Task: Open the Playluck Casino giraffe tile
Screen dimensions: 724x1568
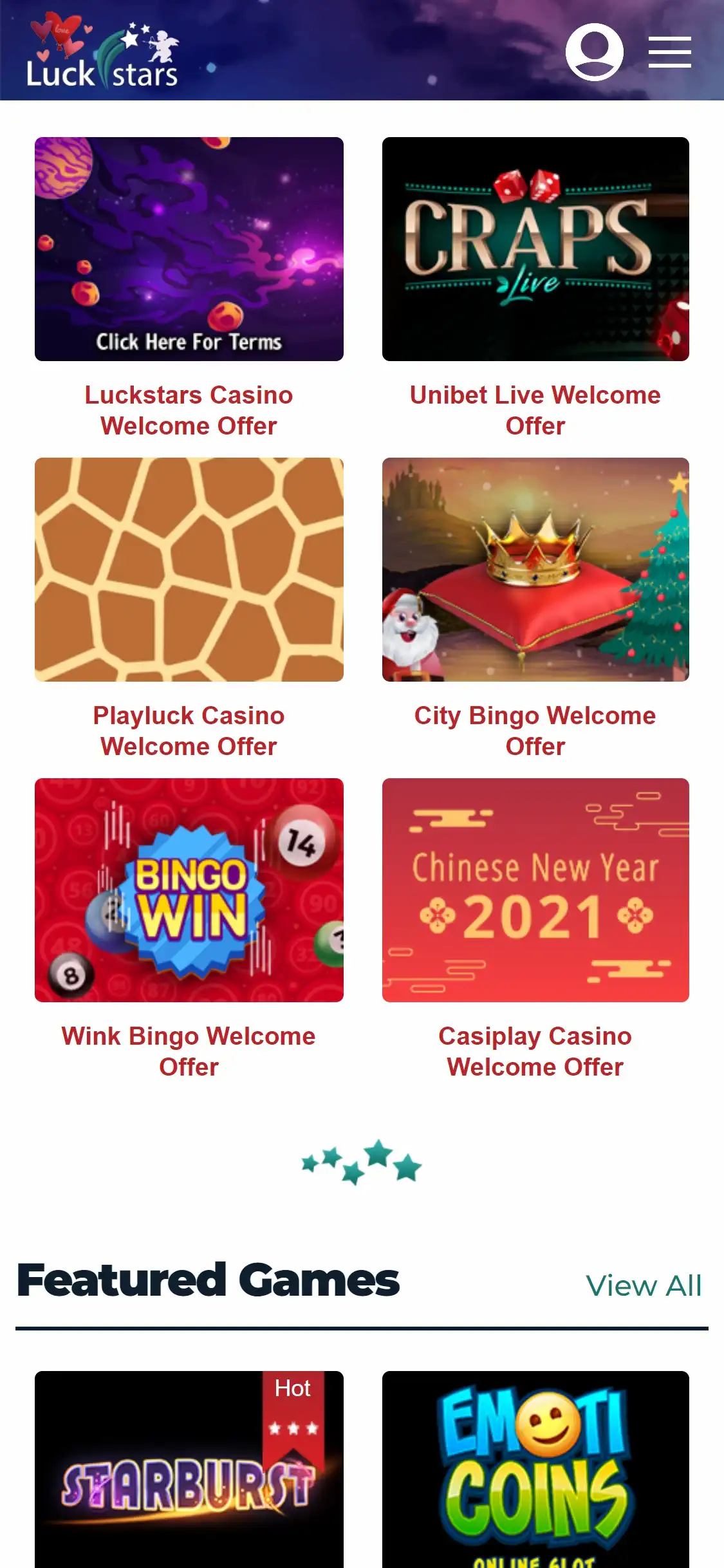Action: click(x=189, y=570)
